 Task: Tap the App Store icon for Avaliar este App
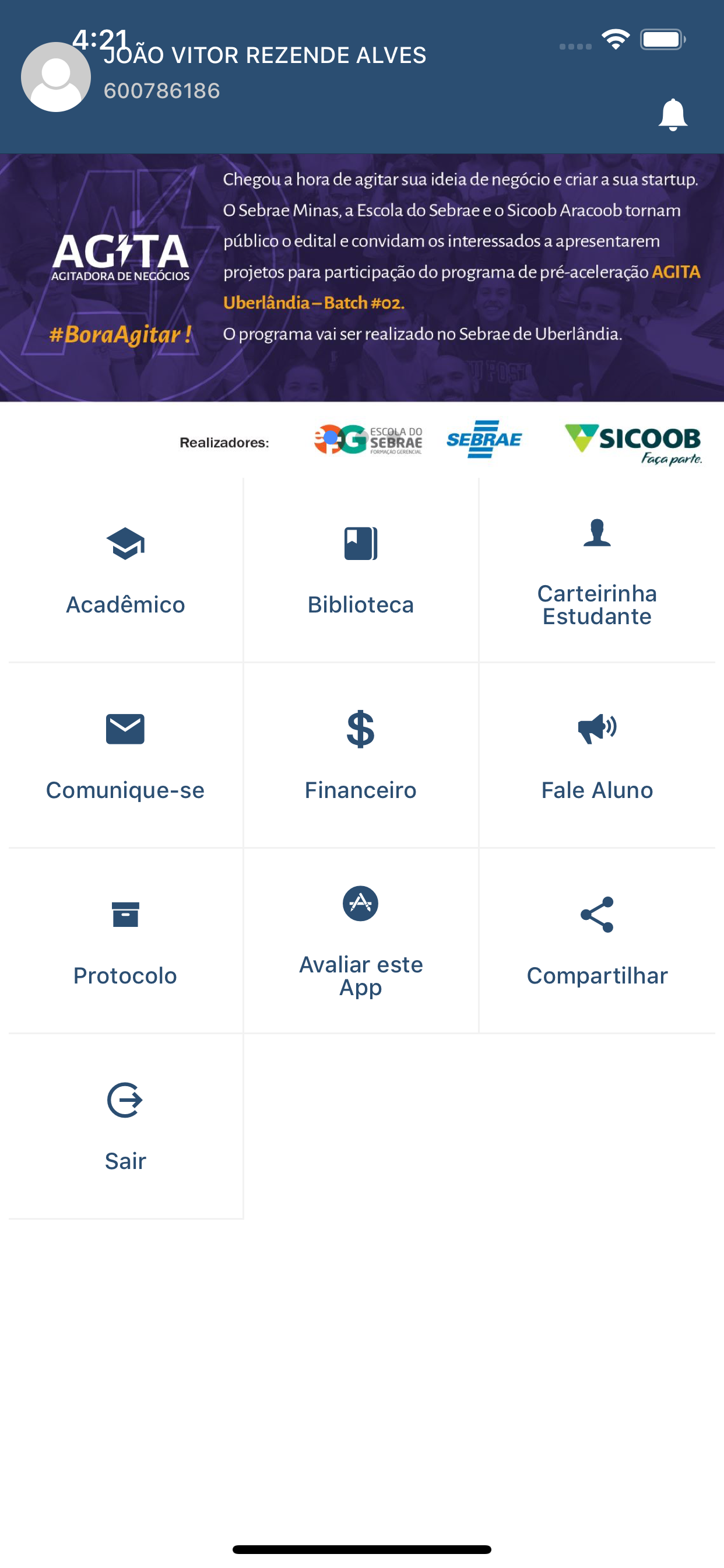pos(361,904)
